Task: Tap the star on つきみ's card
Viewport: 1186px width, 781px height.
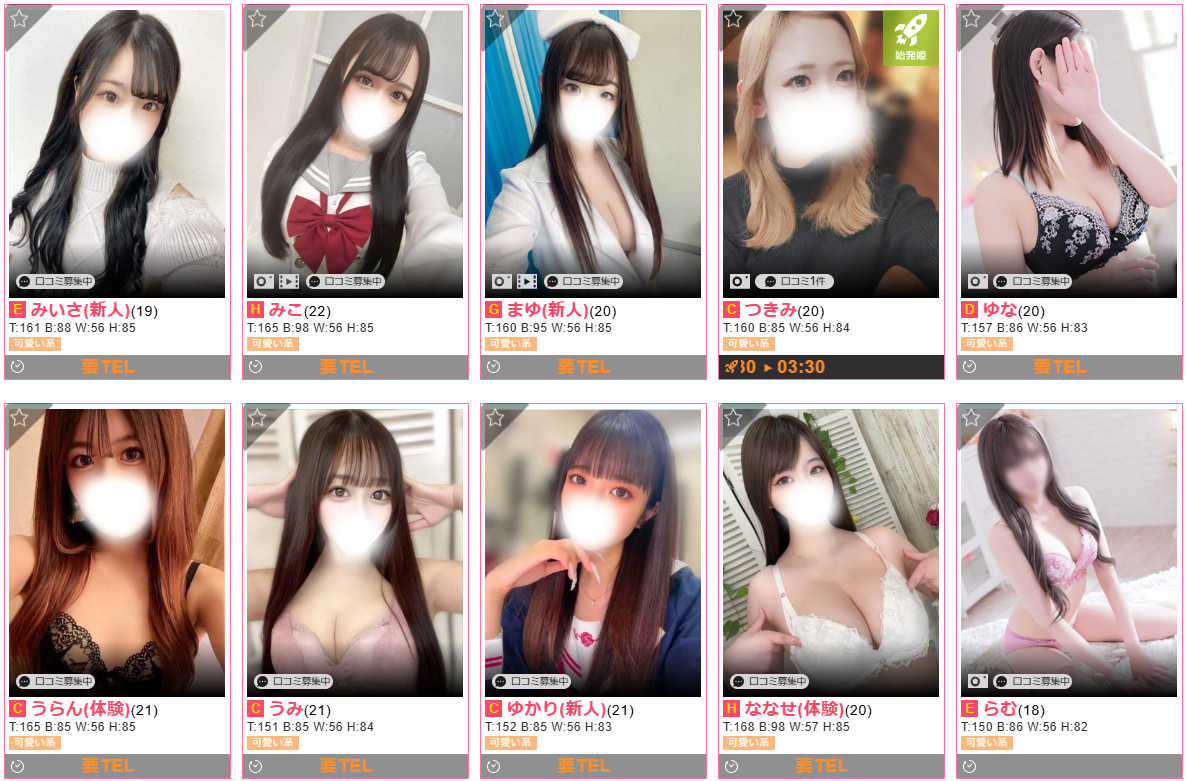Action: coord(733,19)
